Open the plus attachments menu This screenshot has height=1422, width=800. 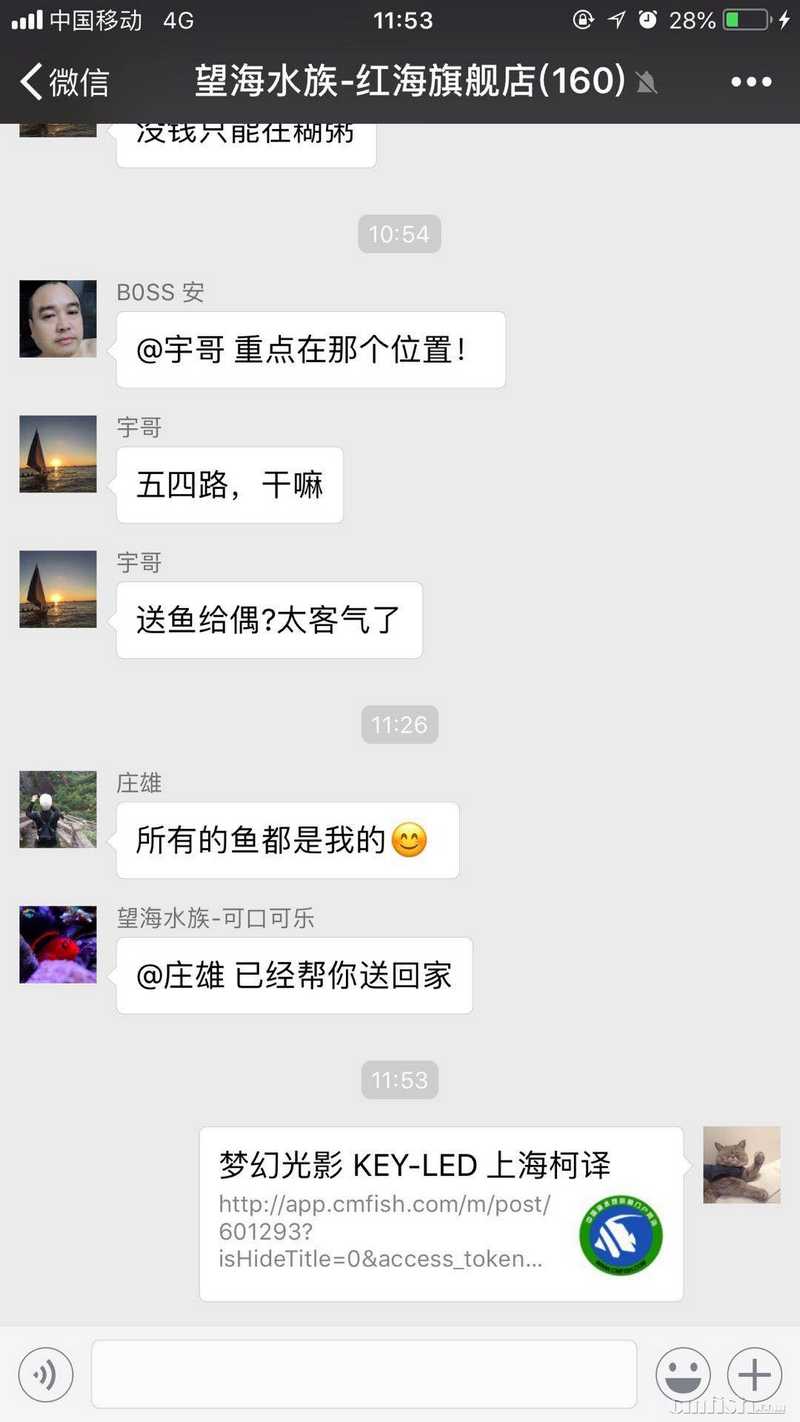[x=754, y=1375]
